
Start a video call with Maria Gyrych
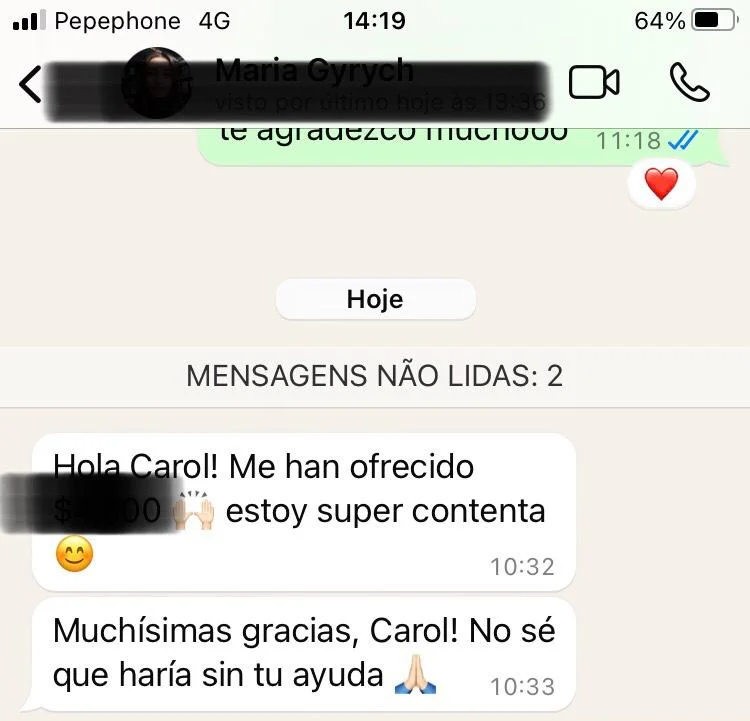(594, 83)
